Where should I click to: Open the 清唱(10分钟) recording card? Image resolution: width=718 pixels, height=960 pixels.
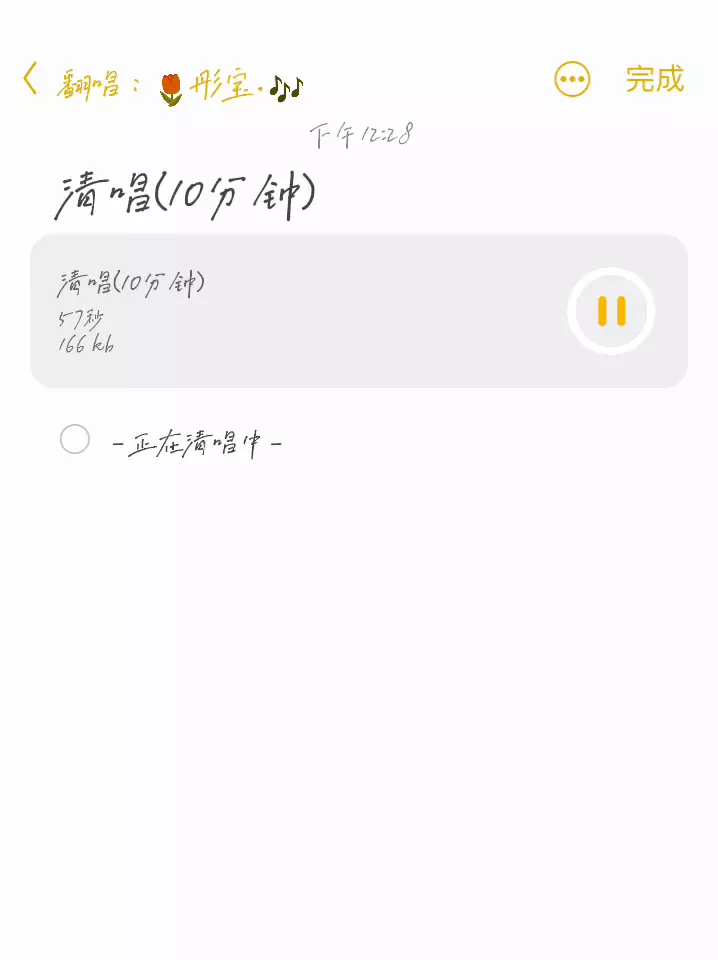359,311
